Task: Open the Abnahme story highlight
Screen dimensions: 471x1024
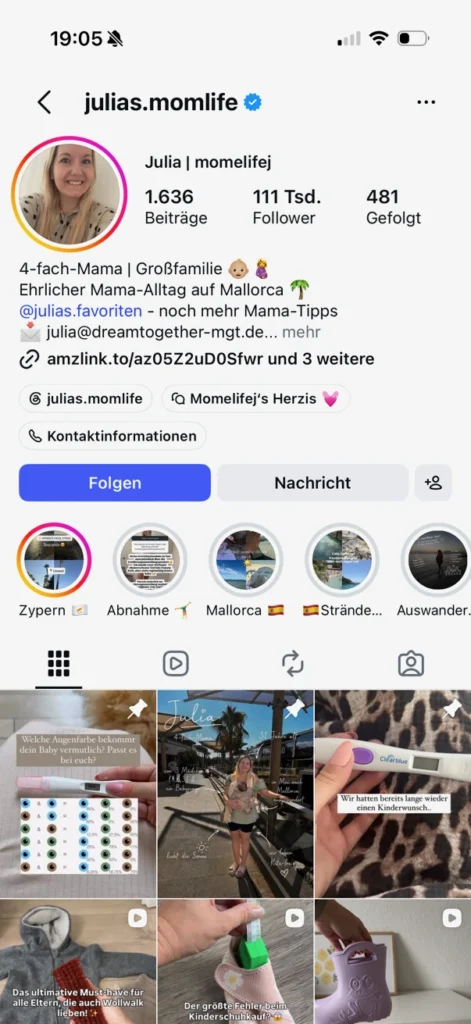Action: 150,560
